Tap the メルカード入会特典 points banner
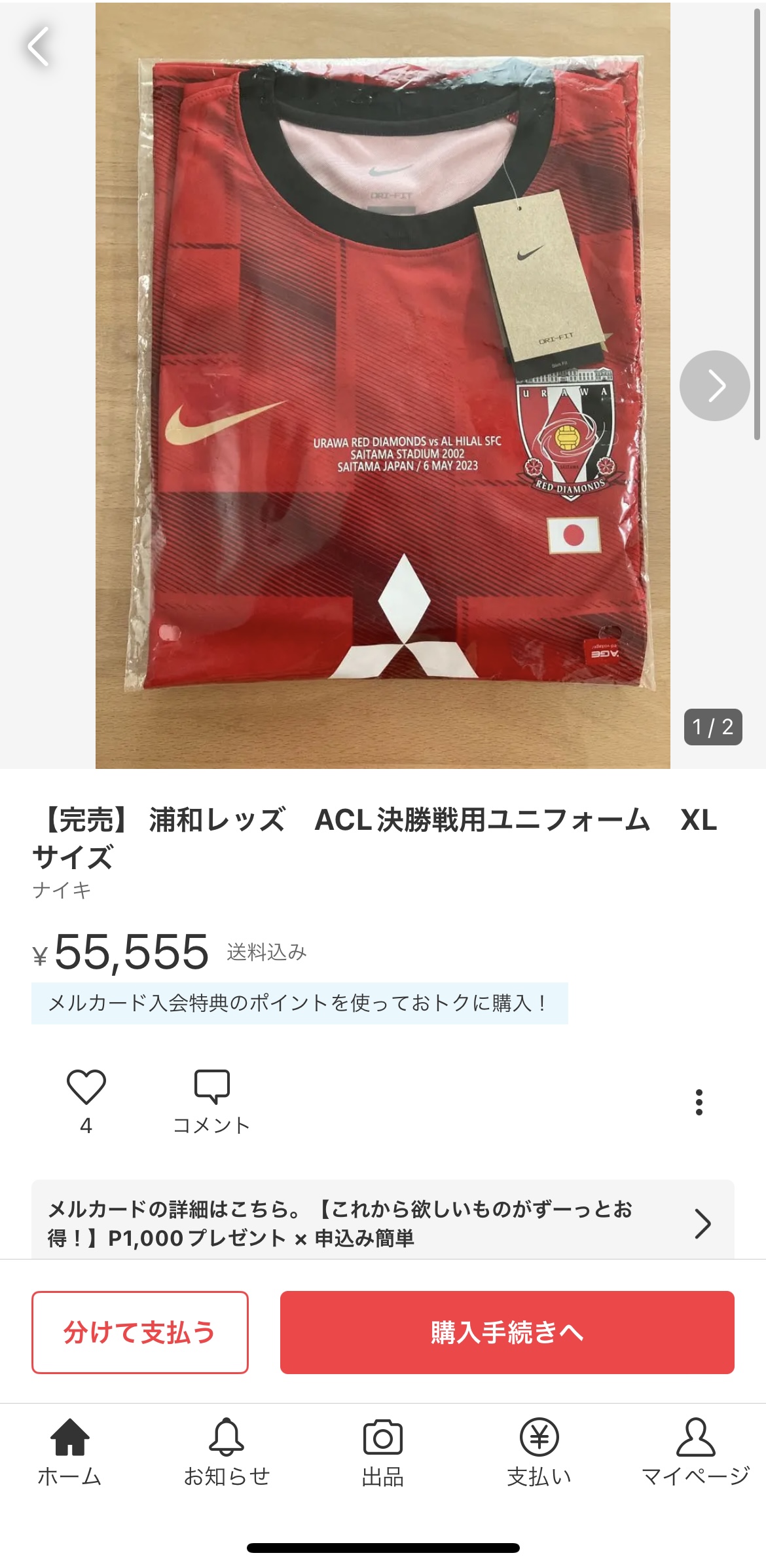 pyautogui.click(x=299, y=1003)
